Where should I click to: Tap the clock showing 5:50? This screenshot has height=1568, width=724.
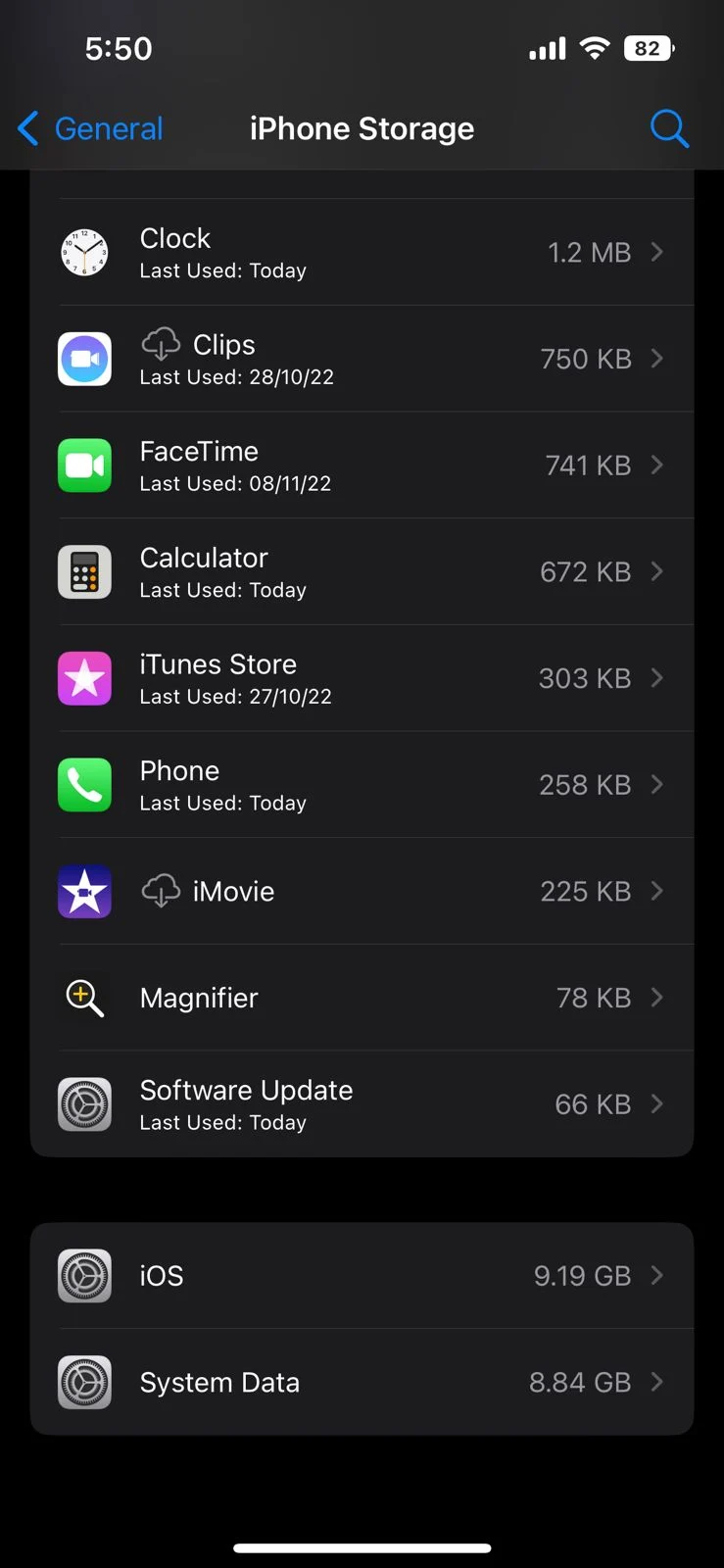coord(118,47)
